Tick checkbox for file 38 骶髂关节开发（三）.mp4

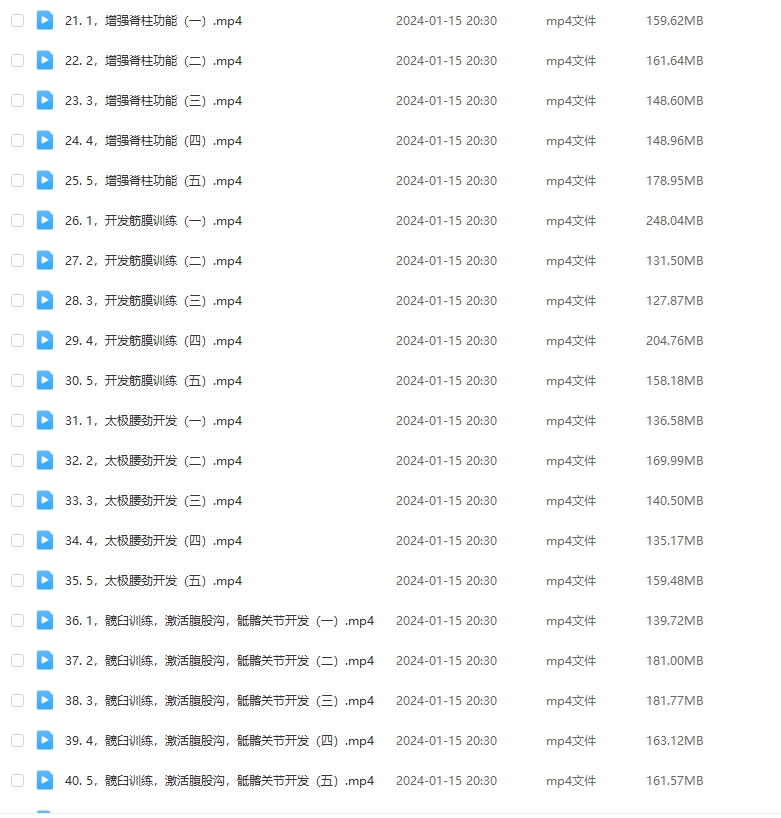(18, 701)
